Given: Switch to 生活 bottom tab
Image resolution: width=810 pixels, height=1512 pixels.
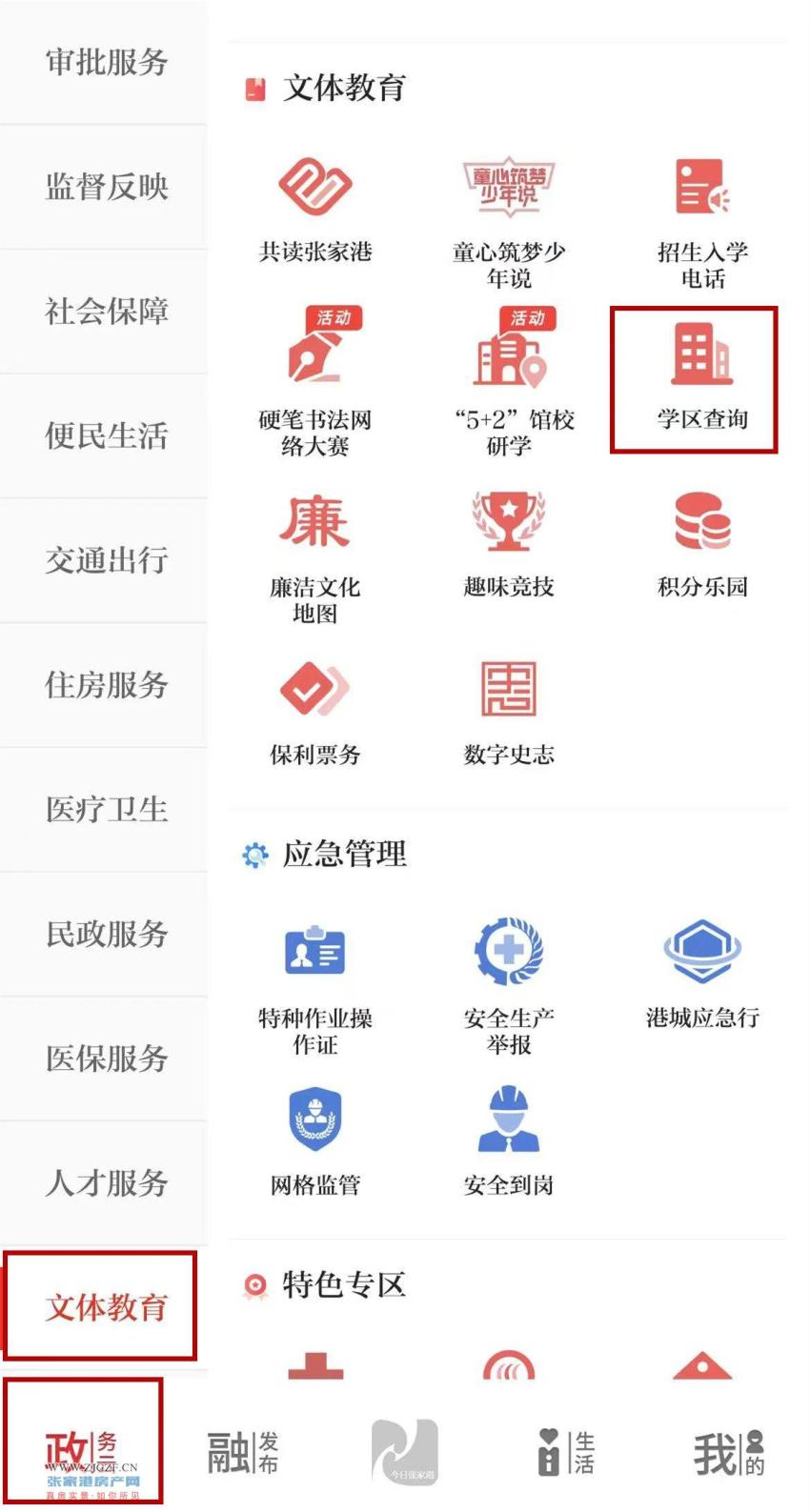Looking at the screenshot, I should pyautogui.click(x=566, y=1452).
